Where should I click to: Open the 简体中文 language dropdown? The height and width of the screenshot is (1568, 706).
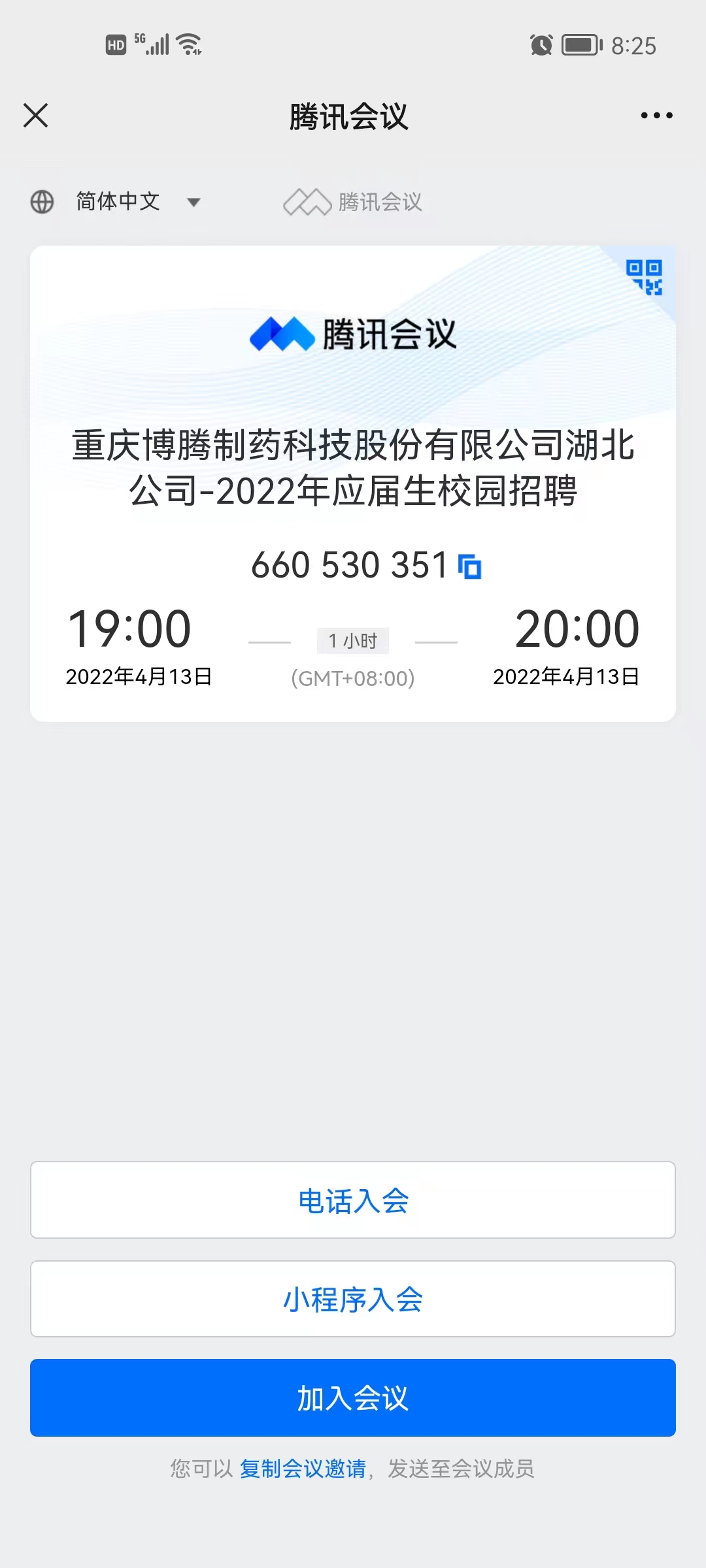[116, 202]
